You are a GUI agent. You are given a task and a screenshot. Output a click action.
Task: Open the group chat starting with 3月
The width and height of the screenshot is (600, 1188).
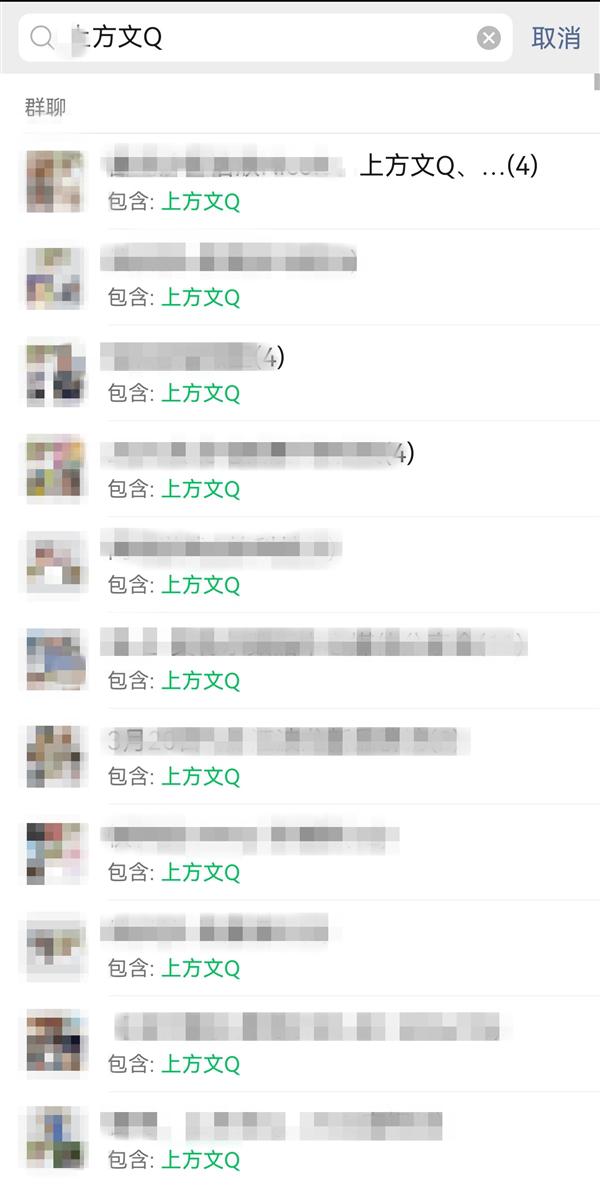coord(300,756)
